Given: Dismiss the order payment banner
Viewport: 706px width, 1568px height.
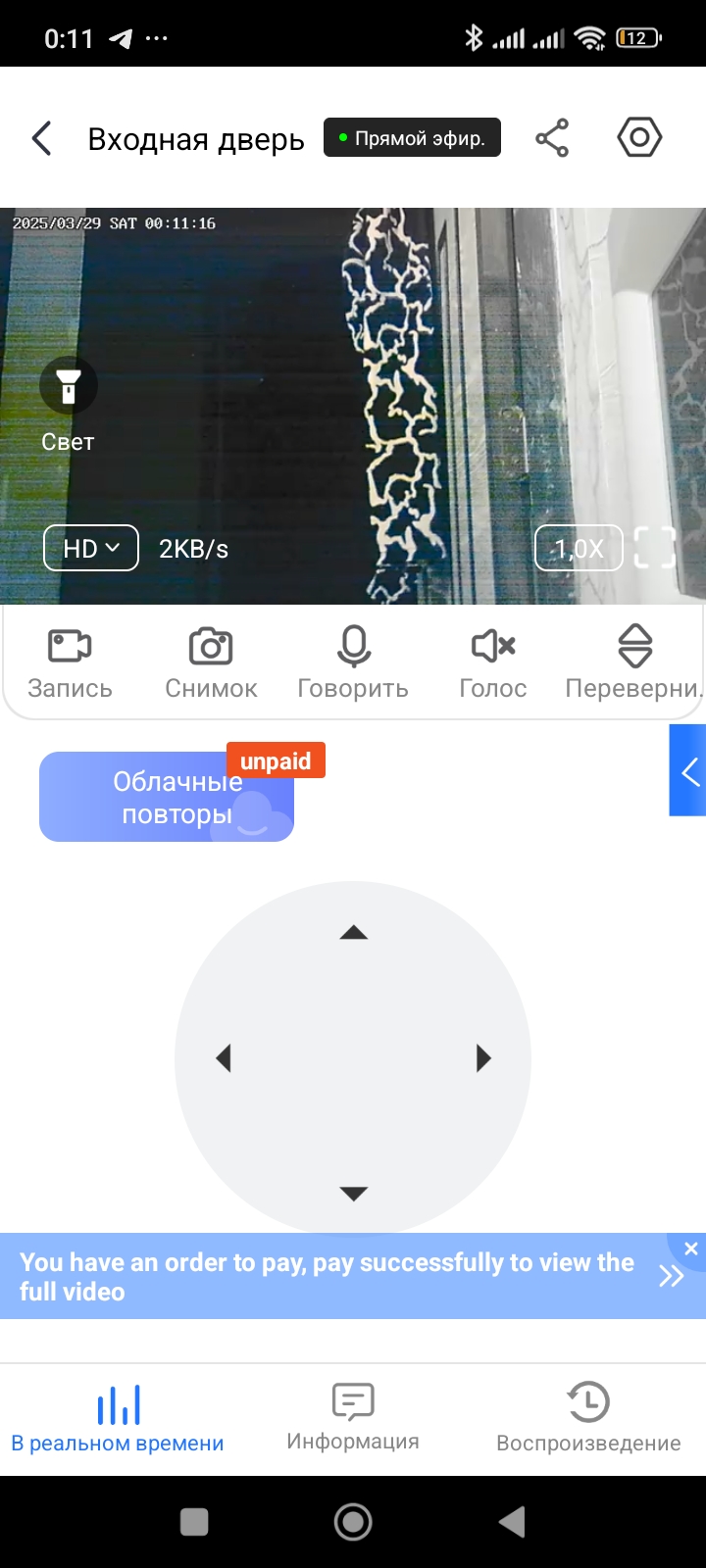Looking at the screenshot, I should tap(691, 1249).
